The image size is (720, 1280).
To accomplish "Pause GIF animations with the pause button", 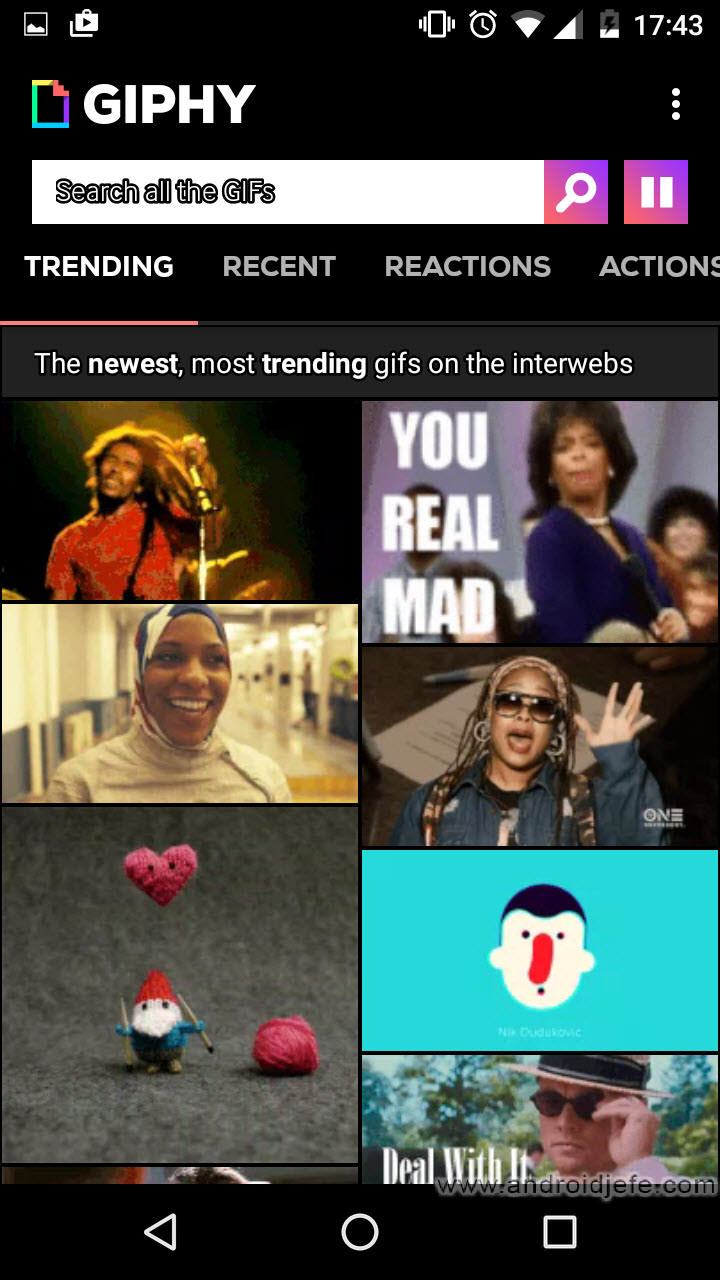I will pyautogui.click(x=656, y=192).
